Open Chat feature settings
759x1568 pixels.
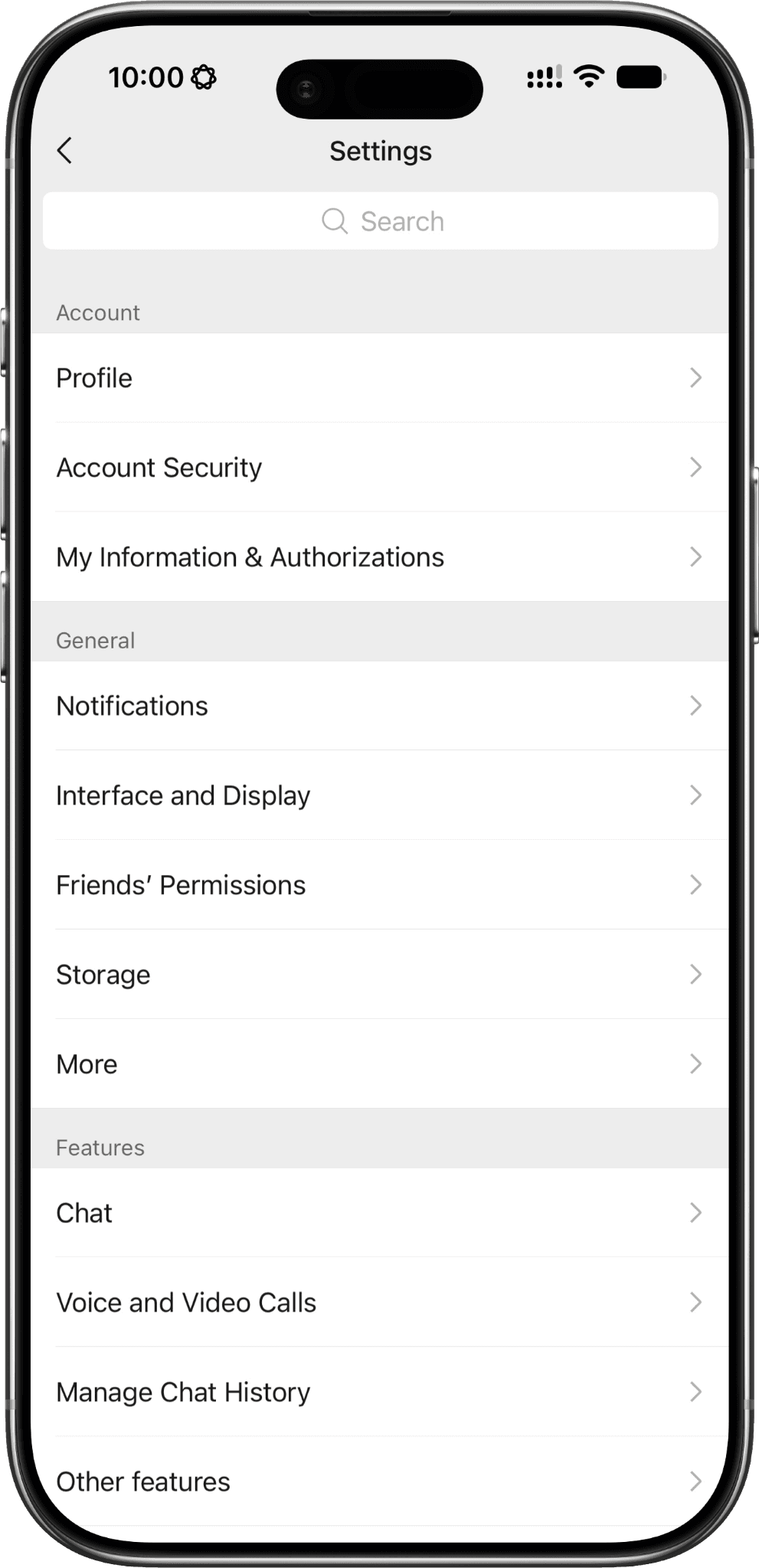pos(380,1213)
